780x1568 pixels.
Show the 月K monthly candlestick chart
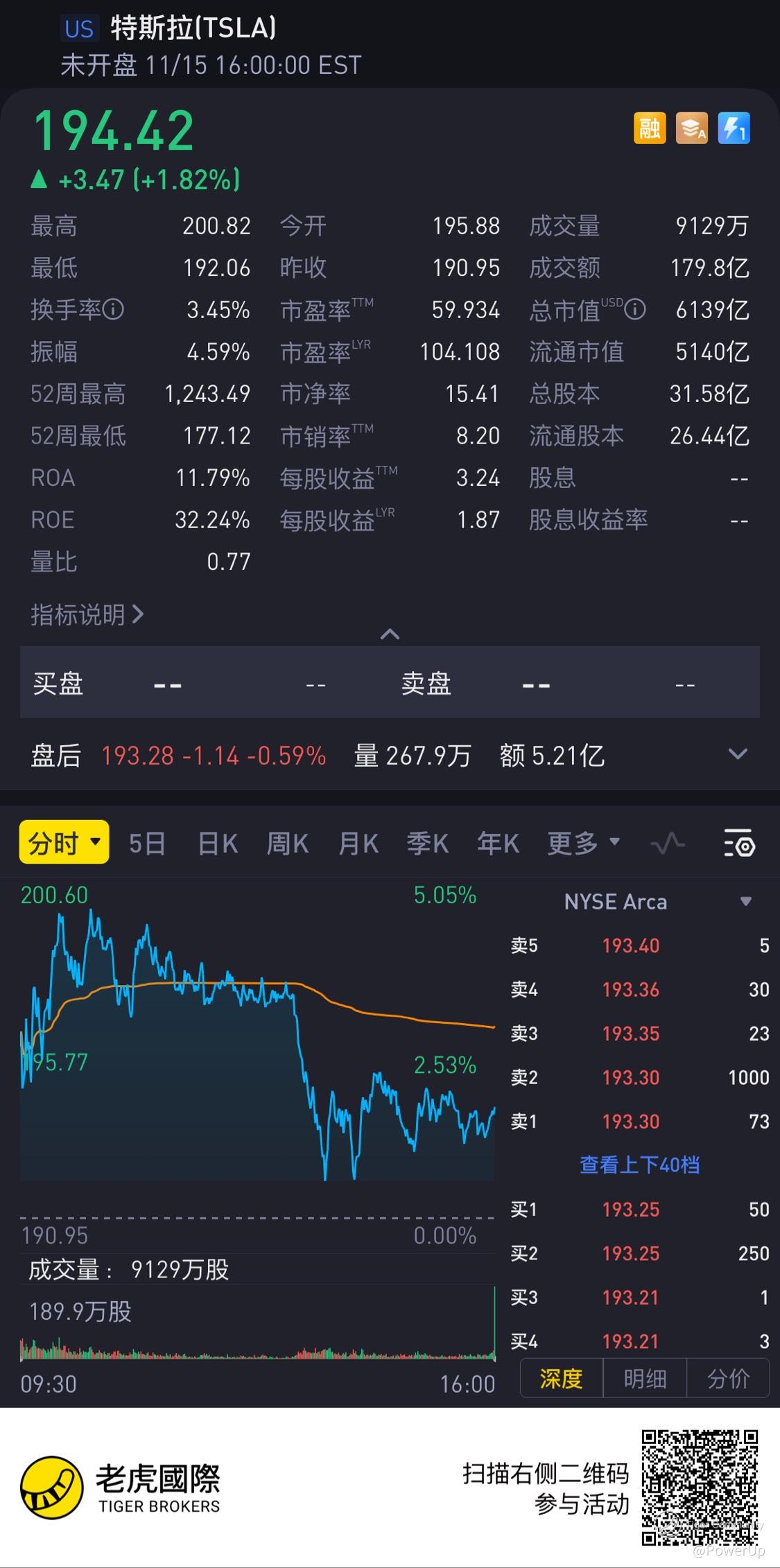tap(358, 844)
